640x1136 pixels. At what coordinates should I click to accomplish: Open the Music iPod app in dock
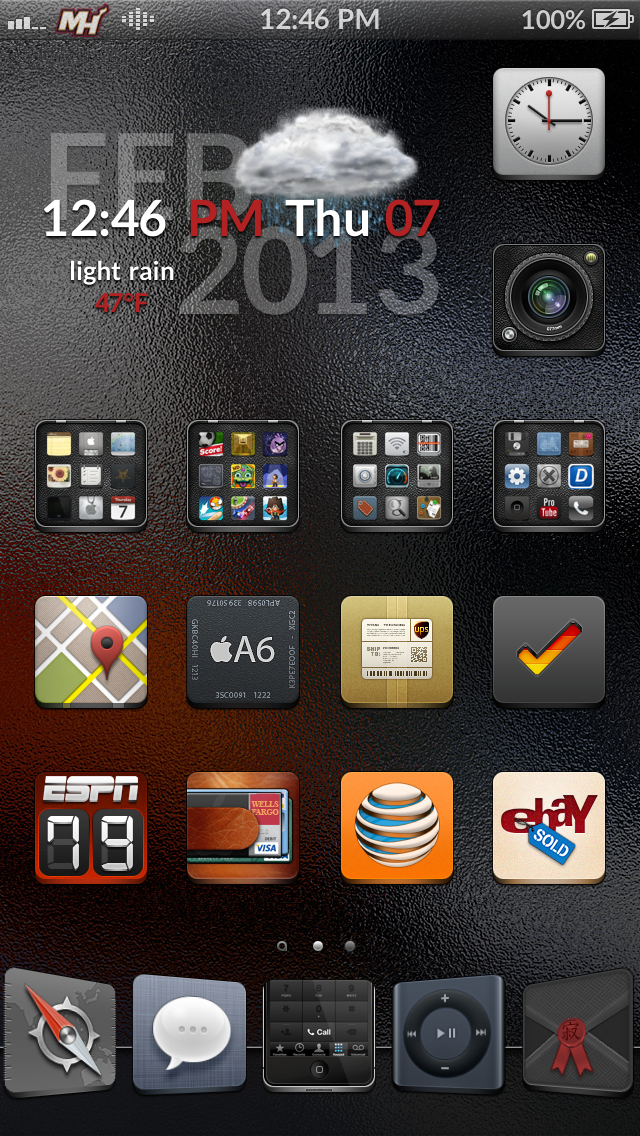(x=448, y=1032)
